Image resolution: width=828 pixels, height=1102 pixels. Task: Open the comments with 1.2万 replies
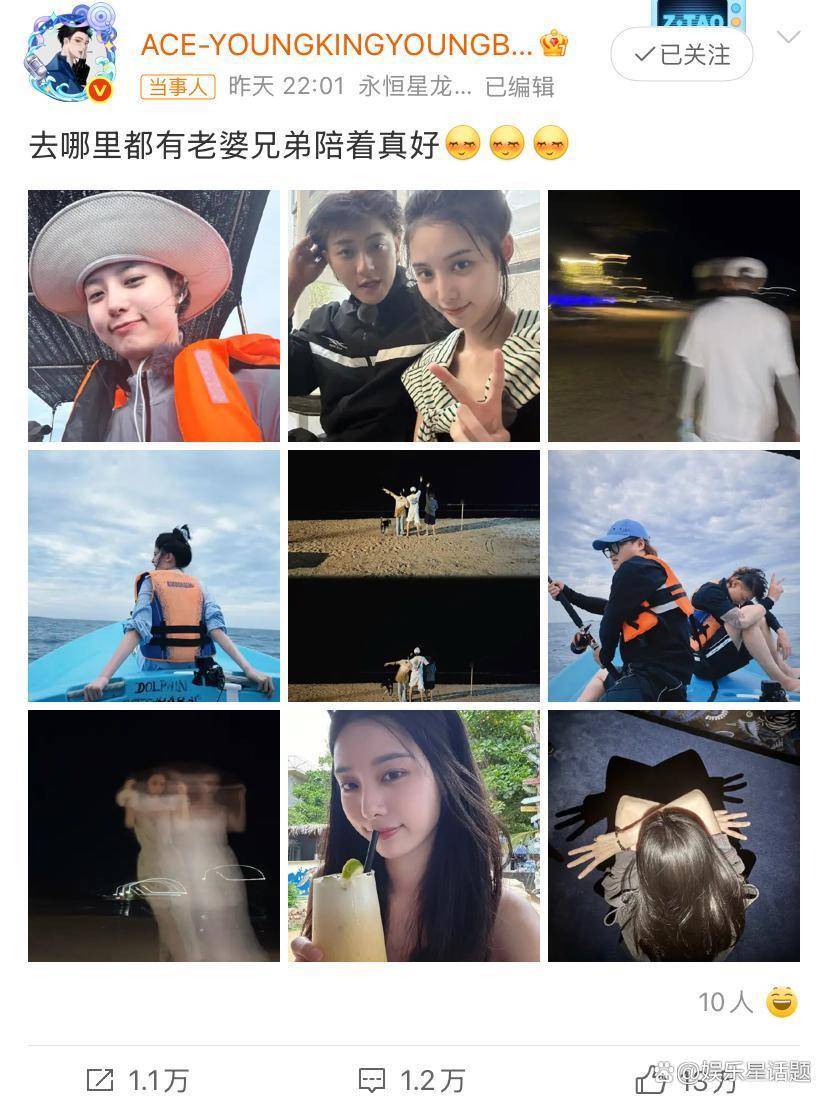pos(412,1080)
